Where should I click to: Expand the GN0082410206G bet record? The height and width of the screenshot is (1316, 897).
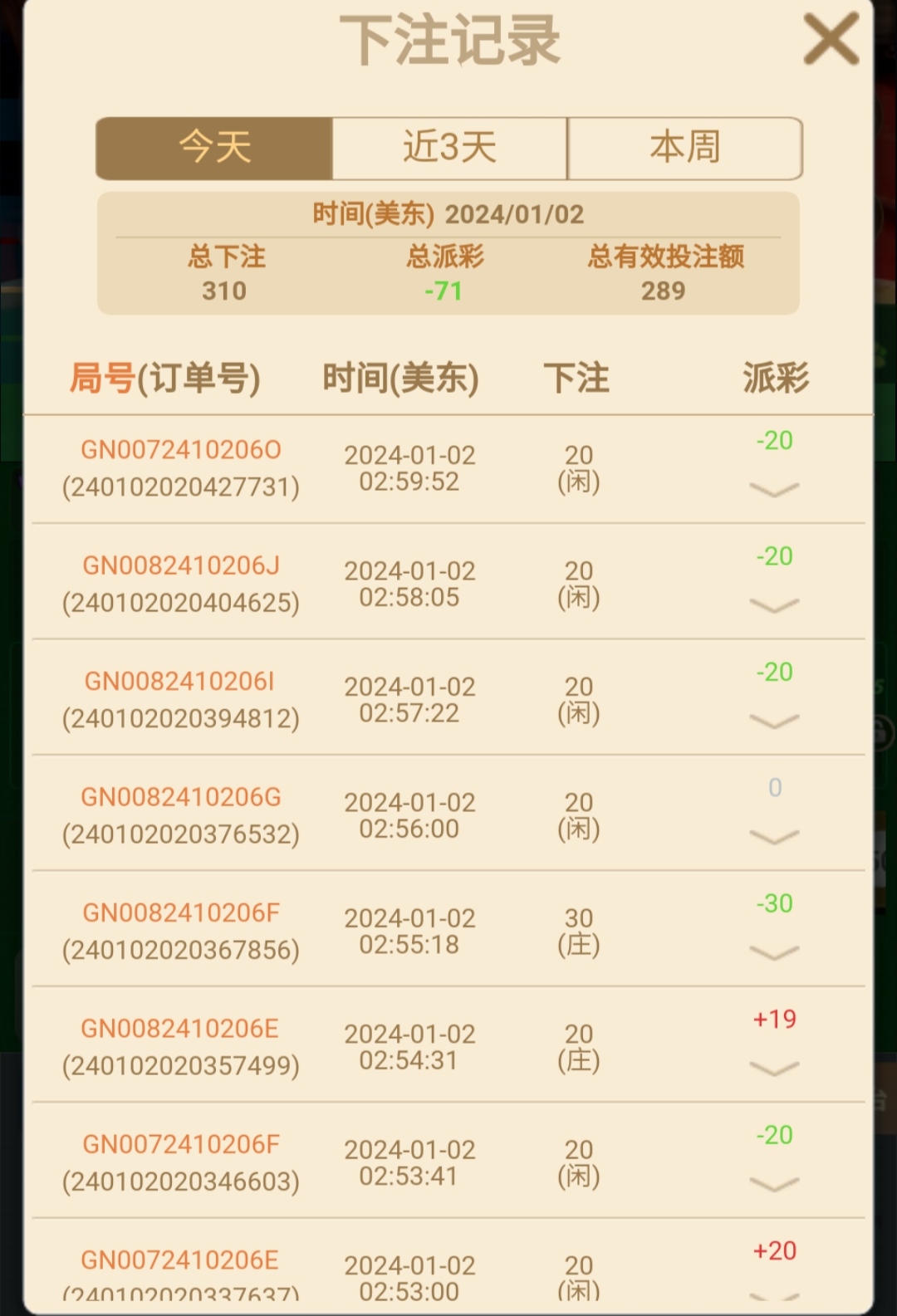pyautogui.click(x=774, y=836)
